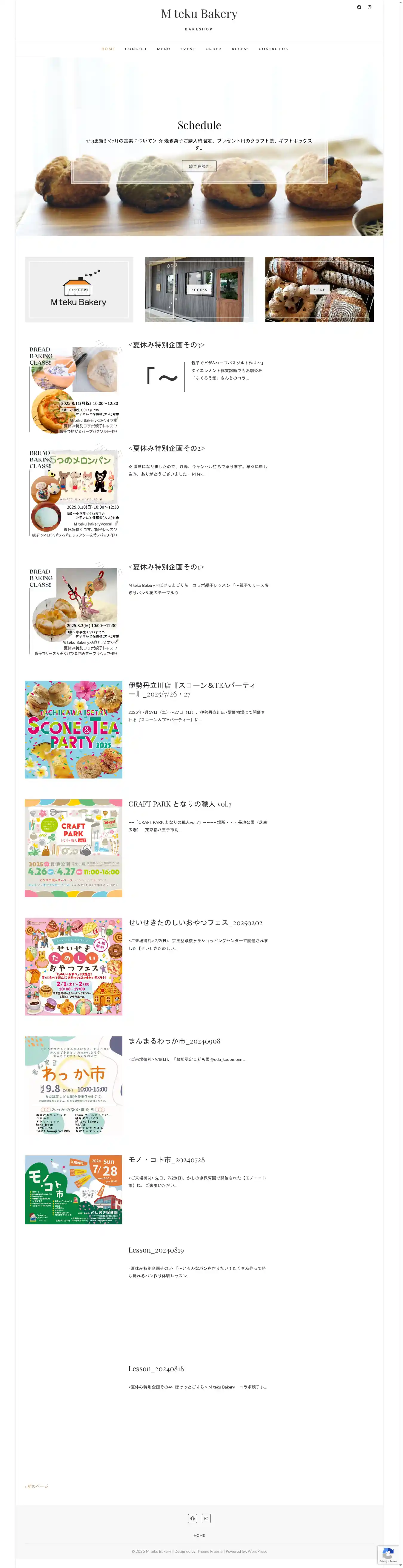403x1568 pixels.
Task: Tap the footer HOME link
Action: pos(199,1535)
